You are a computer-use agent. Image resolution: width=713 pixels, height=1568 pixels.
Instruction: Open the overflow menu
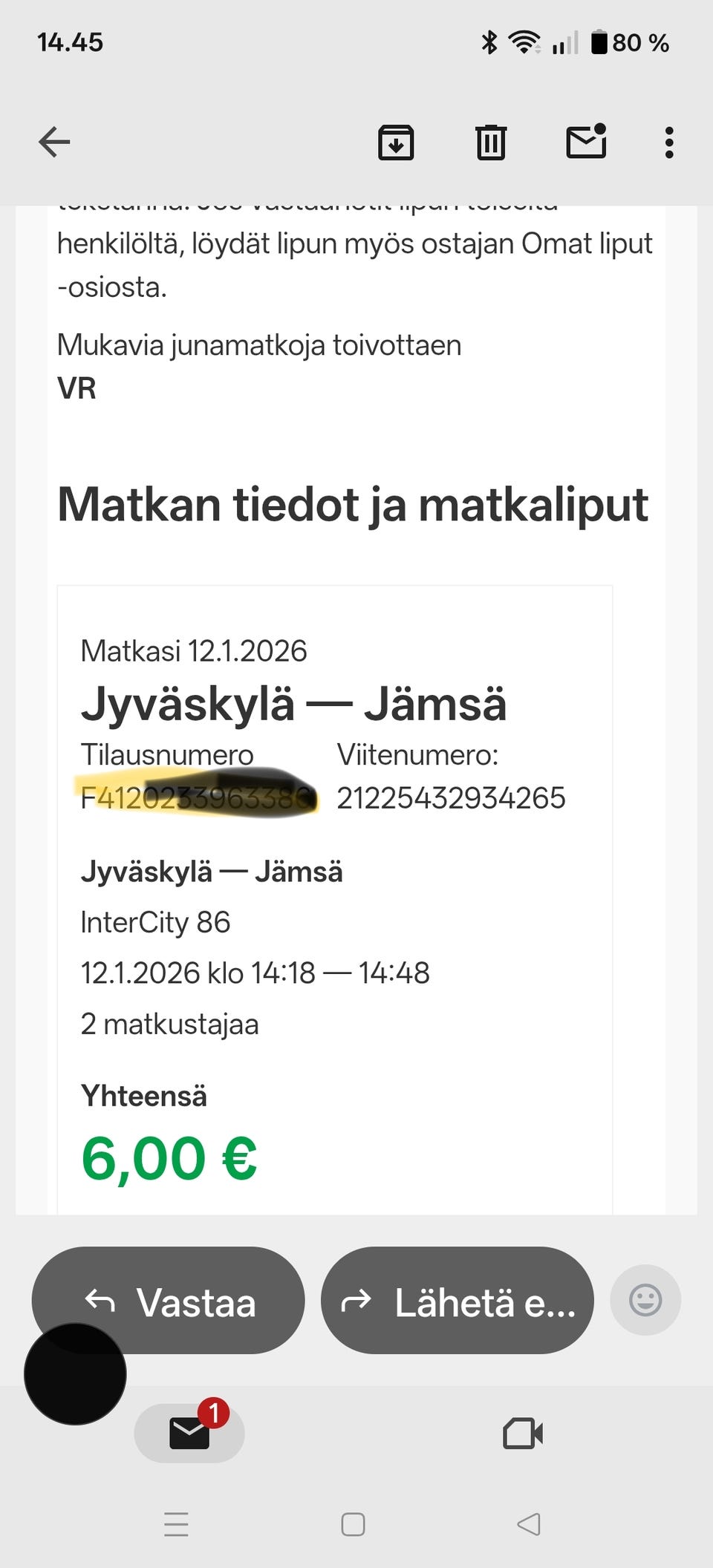pos(669,143)
